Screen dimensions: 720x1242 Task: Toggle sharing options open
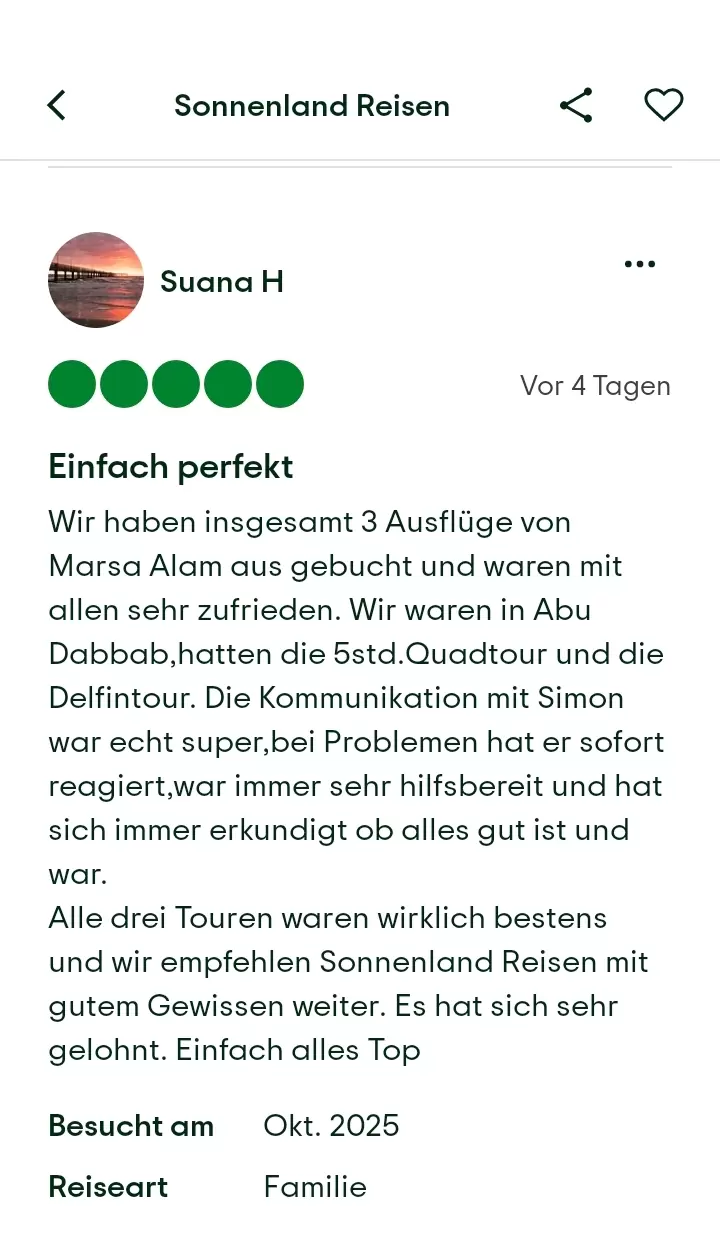(576, 104)
